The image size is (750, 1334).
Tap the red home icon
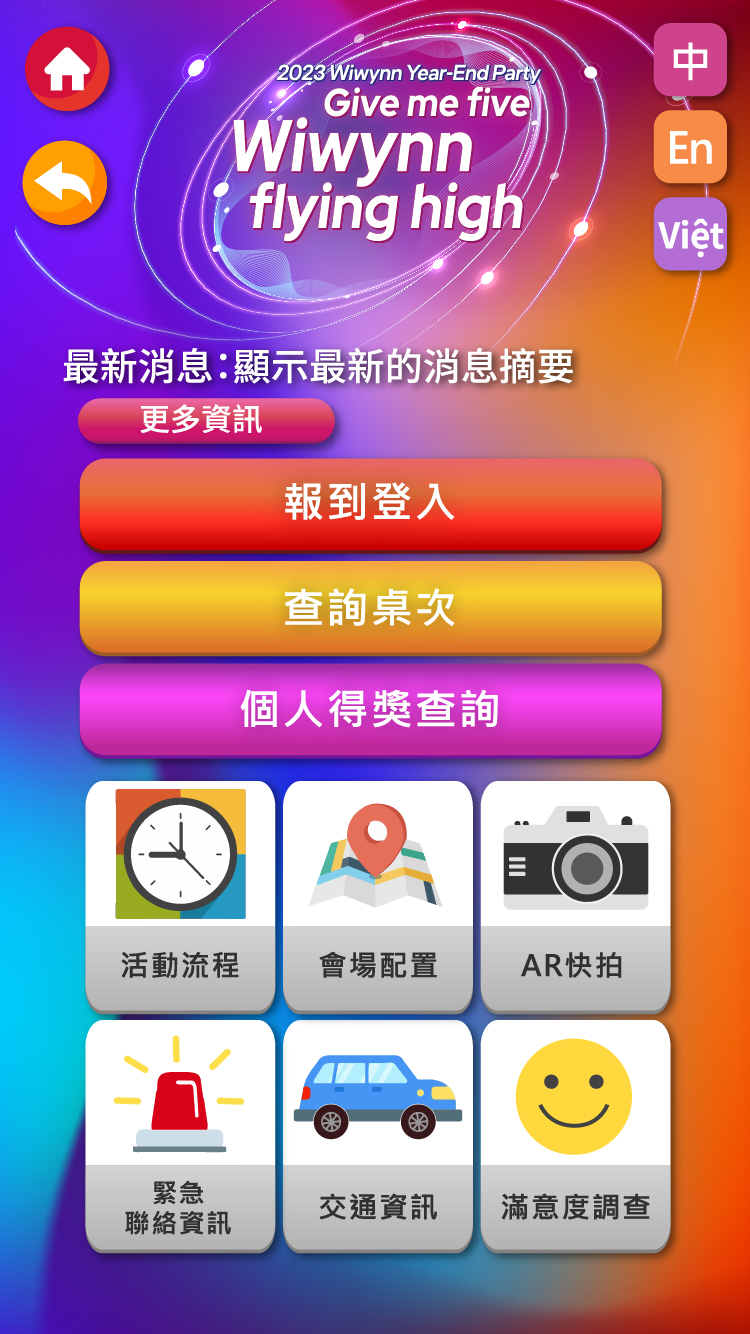point(67,69)
